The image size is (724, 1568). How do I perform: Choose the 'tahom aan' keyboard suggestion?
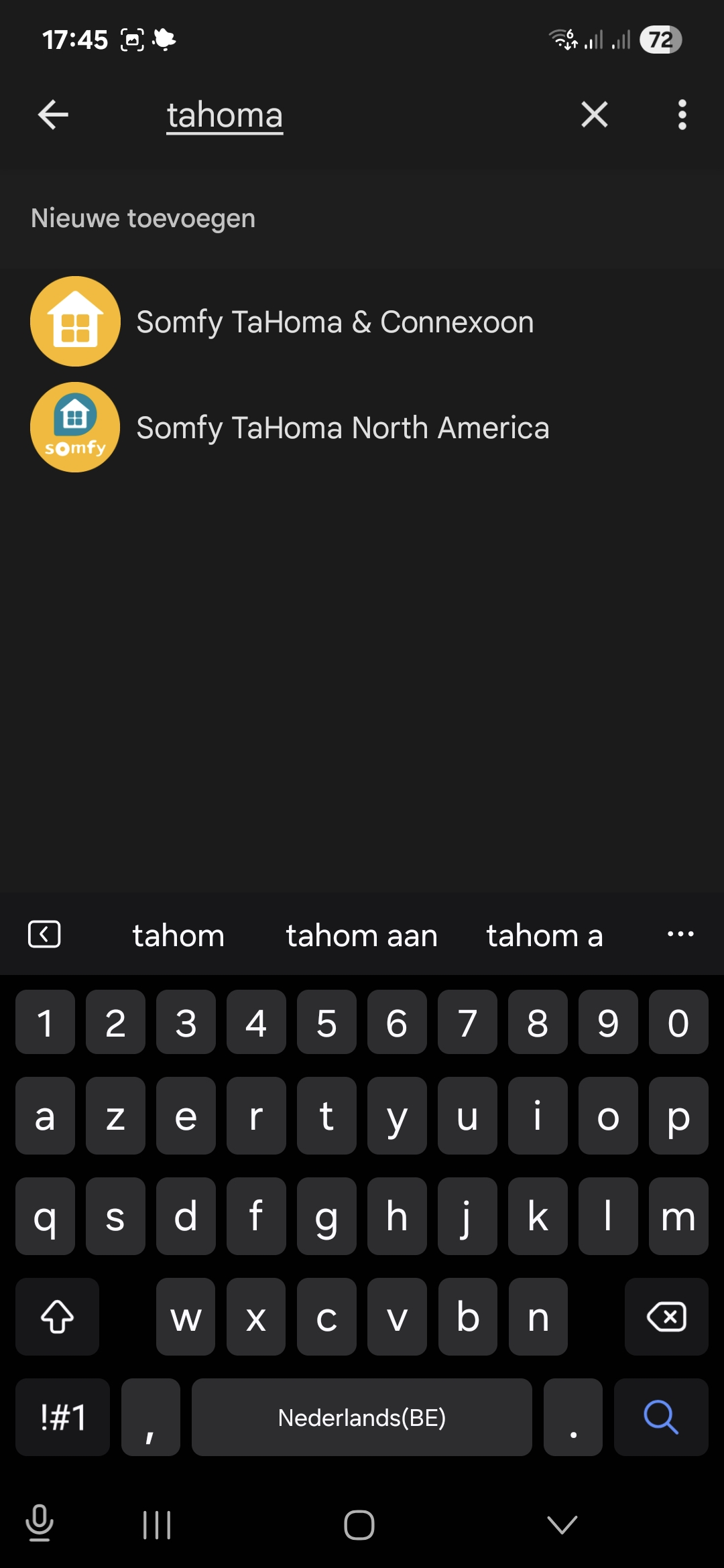tap(361, 935)
